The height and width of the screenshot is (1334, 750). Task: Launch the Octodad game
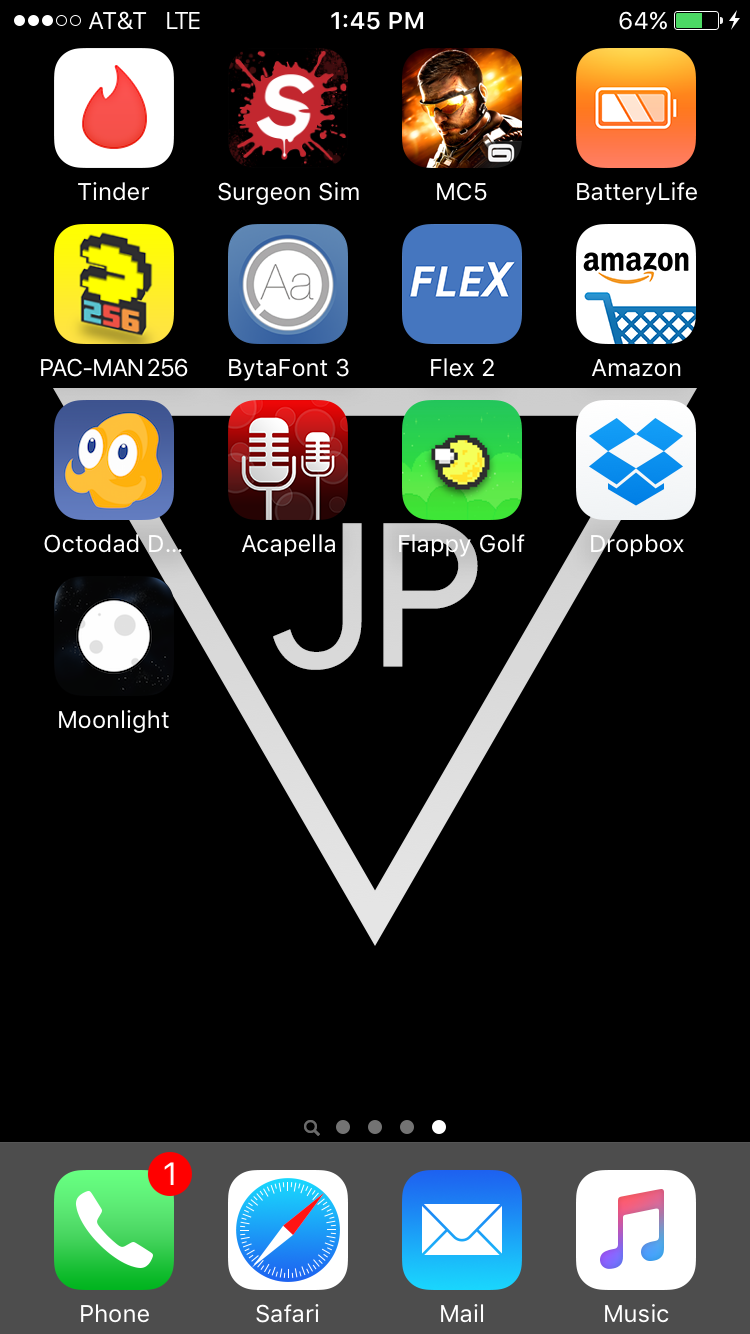(114, 460)
